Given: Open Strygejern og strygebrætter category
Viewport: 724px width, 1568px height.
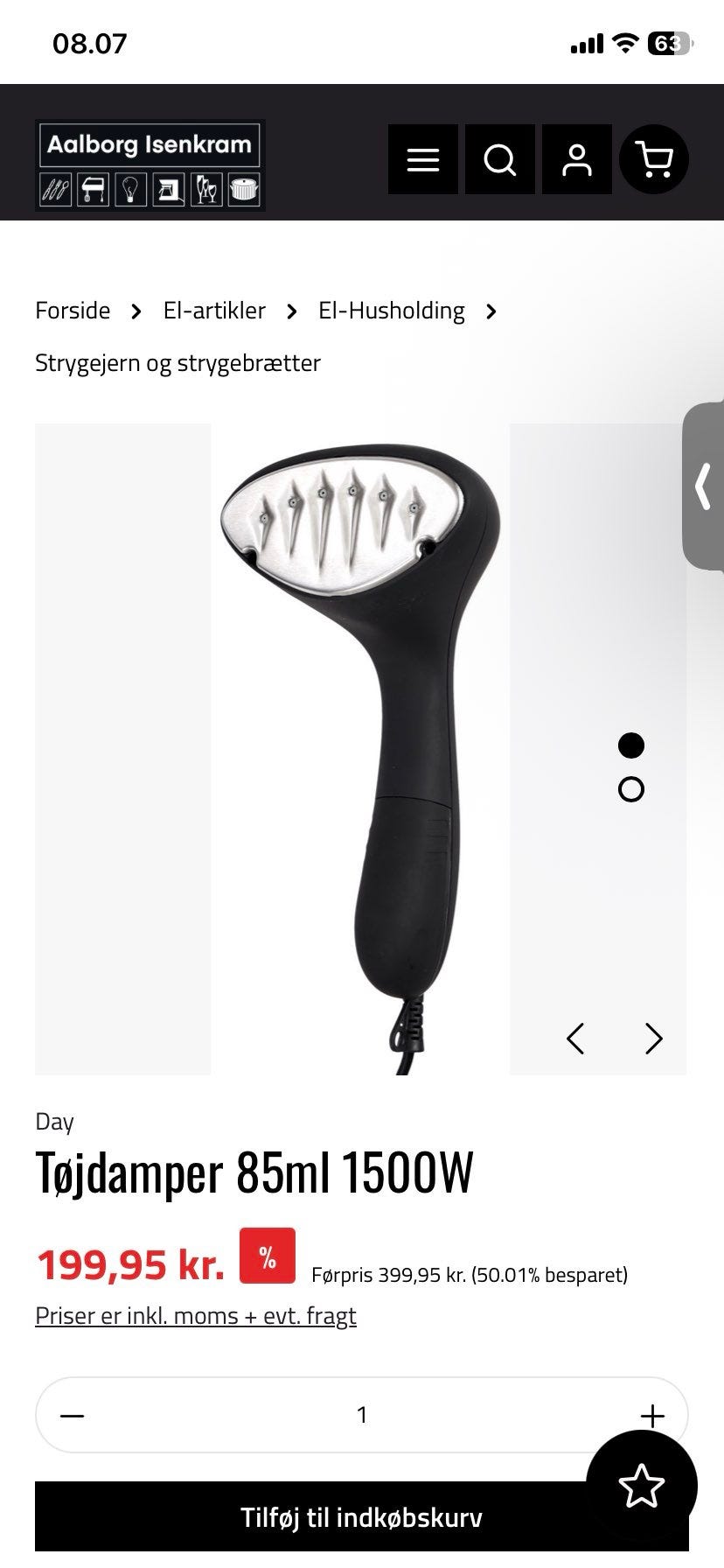Looking at the screenshot, I should click(178, 363).
